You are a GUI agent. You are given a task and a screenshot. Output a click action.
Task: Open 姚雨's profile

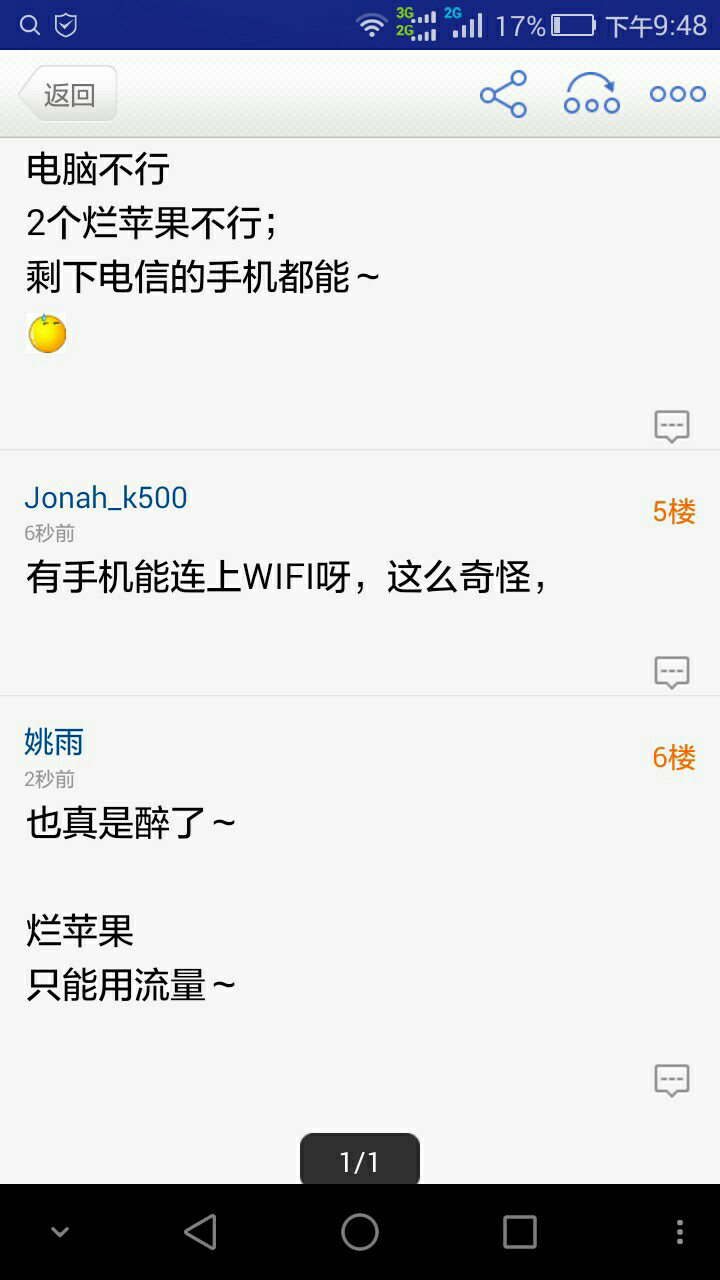pyautogui.click(x=54, y=742)
